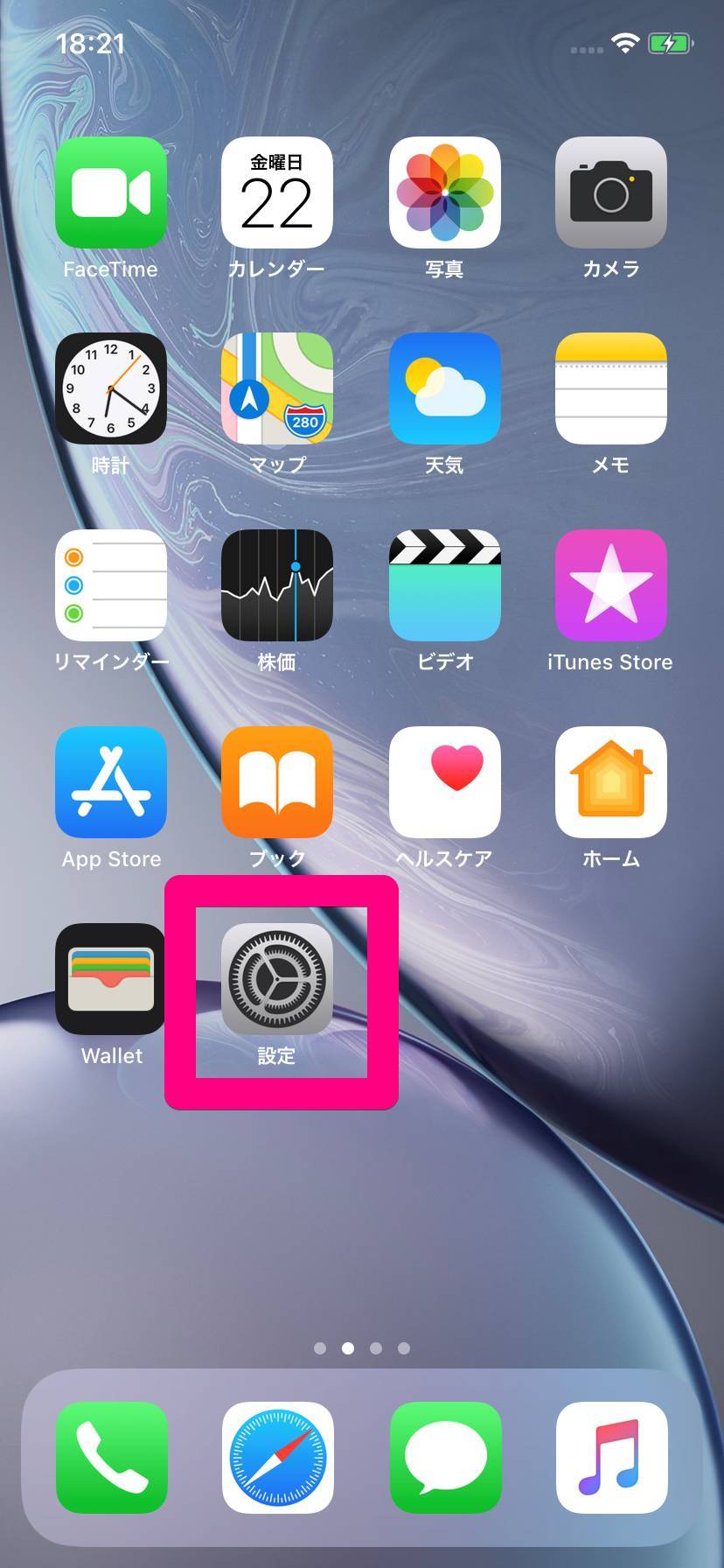Open the リマインダー reminders app

coord(111,585)
